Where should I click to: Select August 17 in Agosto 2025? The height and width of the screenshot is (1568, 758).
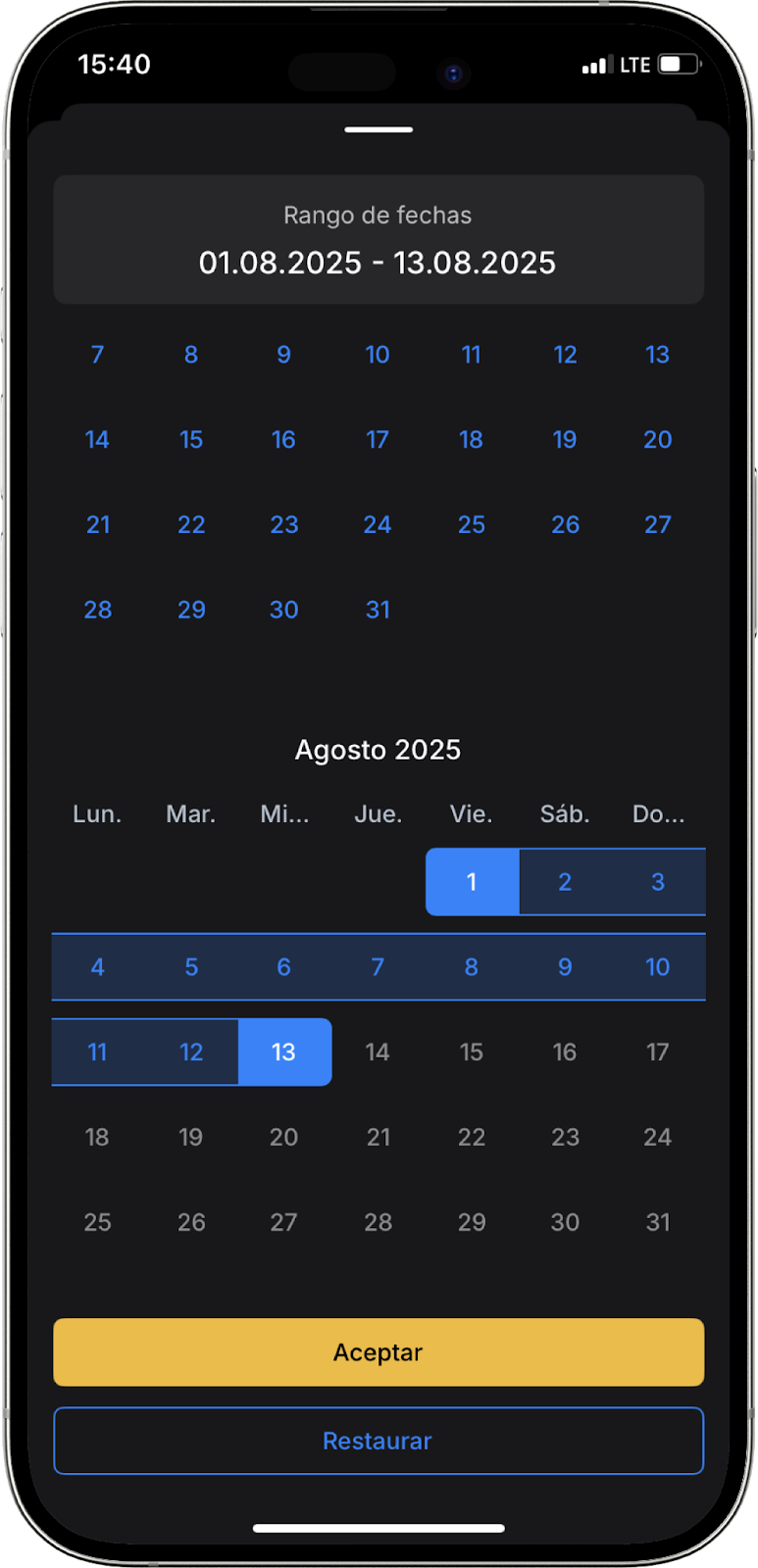(658, 1052)
